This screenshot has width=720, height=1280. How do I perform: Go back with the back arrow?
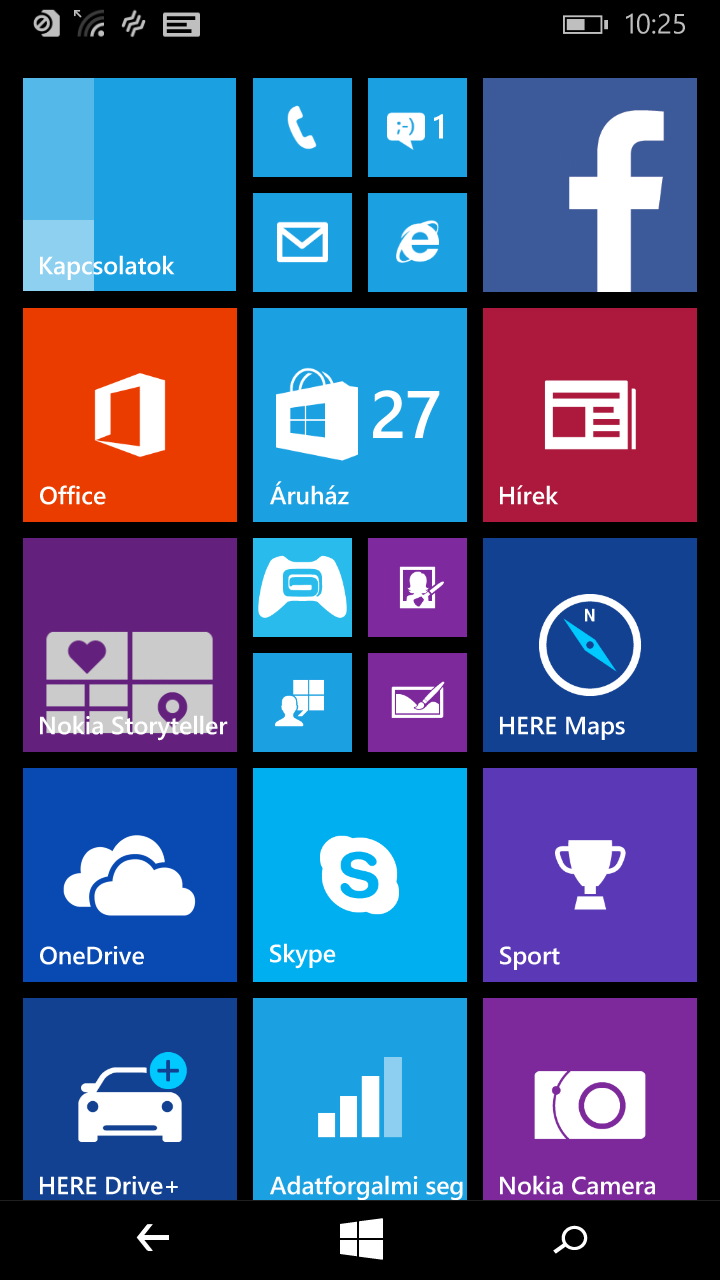click(152, 1240)
